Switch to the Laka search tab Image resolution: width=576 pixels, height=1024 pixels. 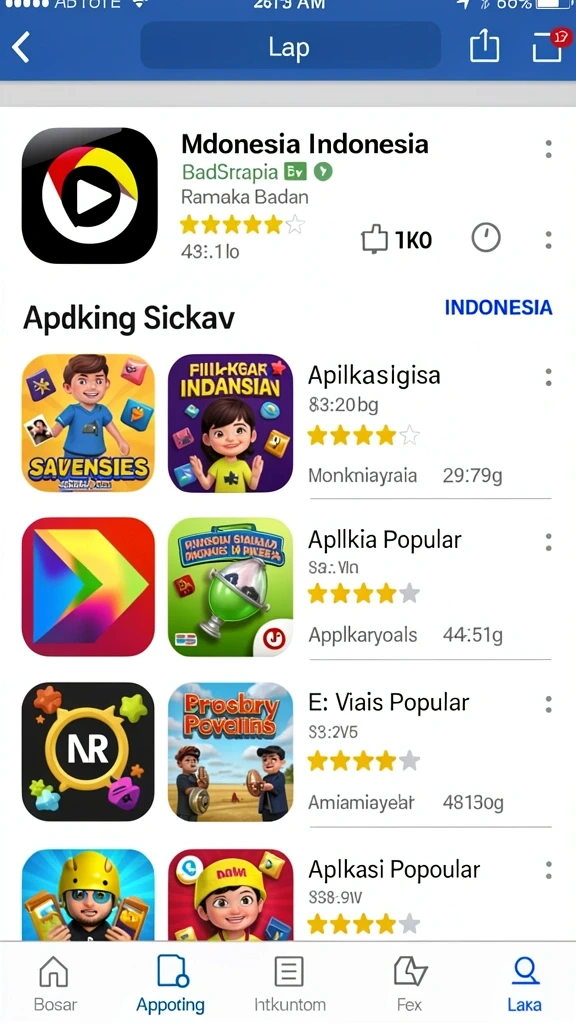coord(524,984)
